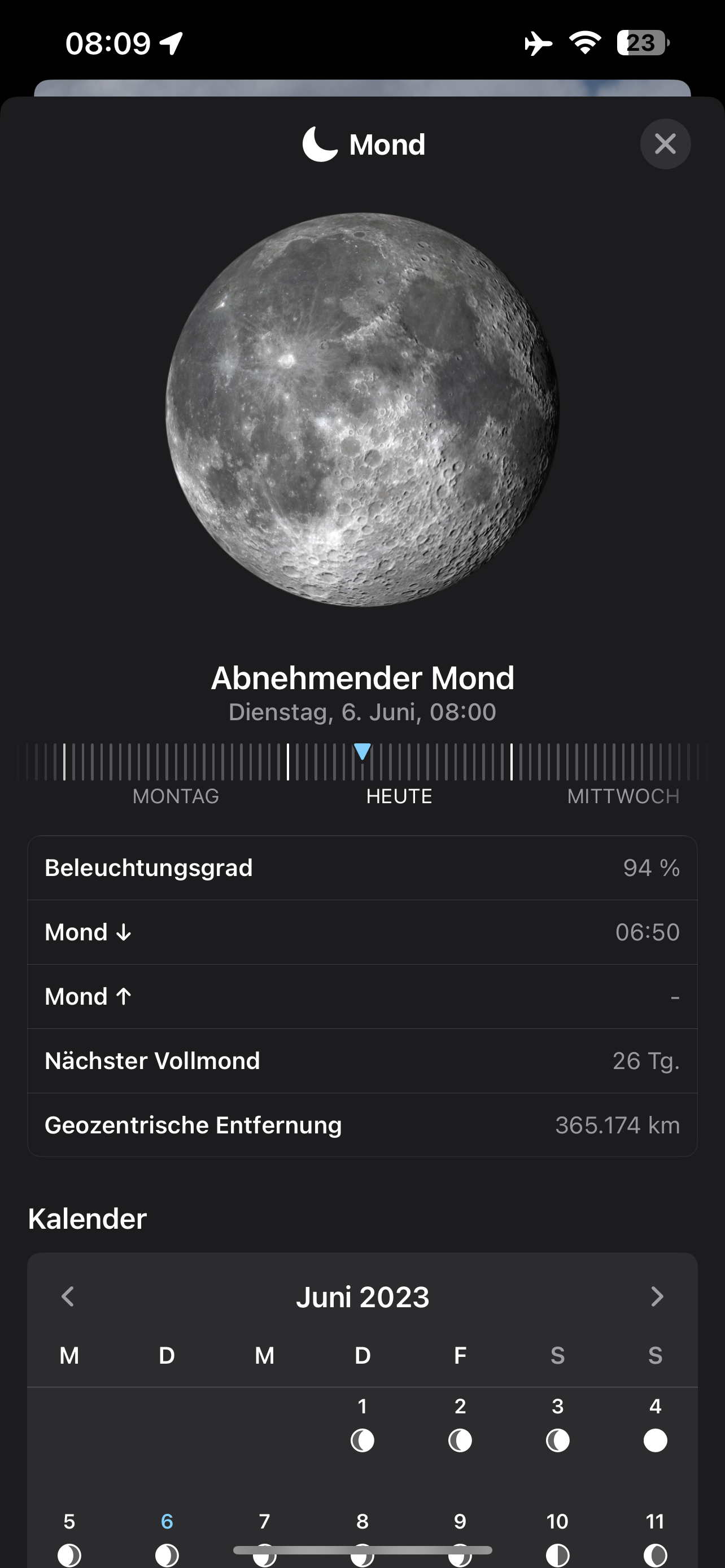The height and width of the screenshot is (1568, 725).
Task: Tap the time scrubber at Heute
Action: [x=362, y=762]
